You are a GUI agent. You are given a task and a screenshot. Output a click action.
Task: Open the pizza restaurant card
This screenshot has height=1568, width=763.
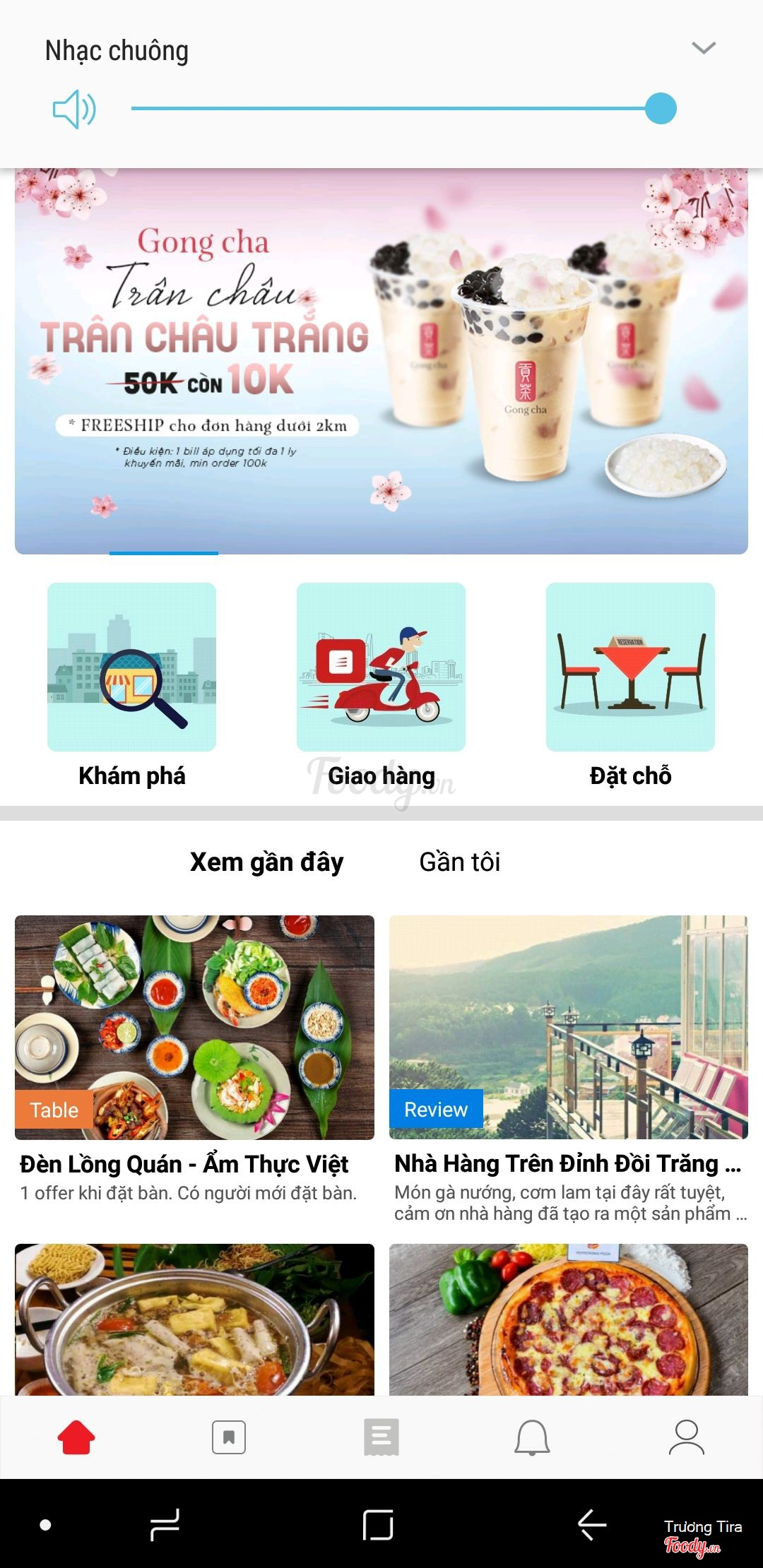coord(569,1319)
